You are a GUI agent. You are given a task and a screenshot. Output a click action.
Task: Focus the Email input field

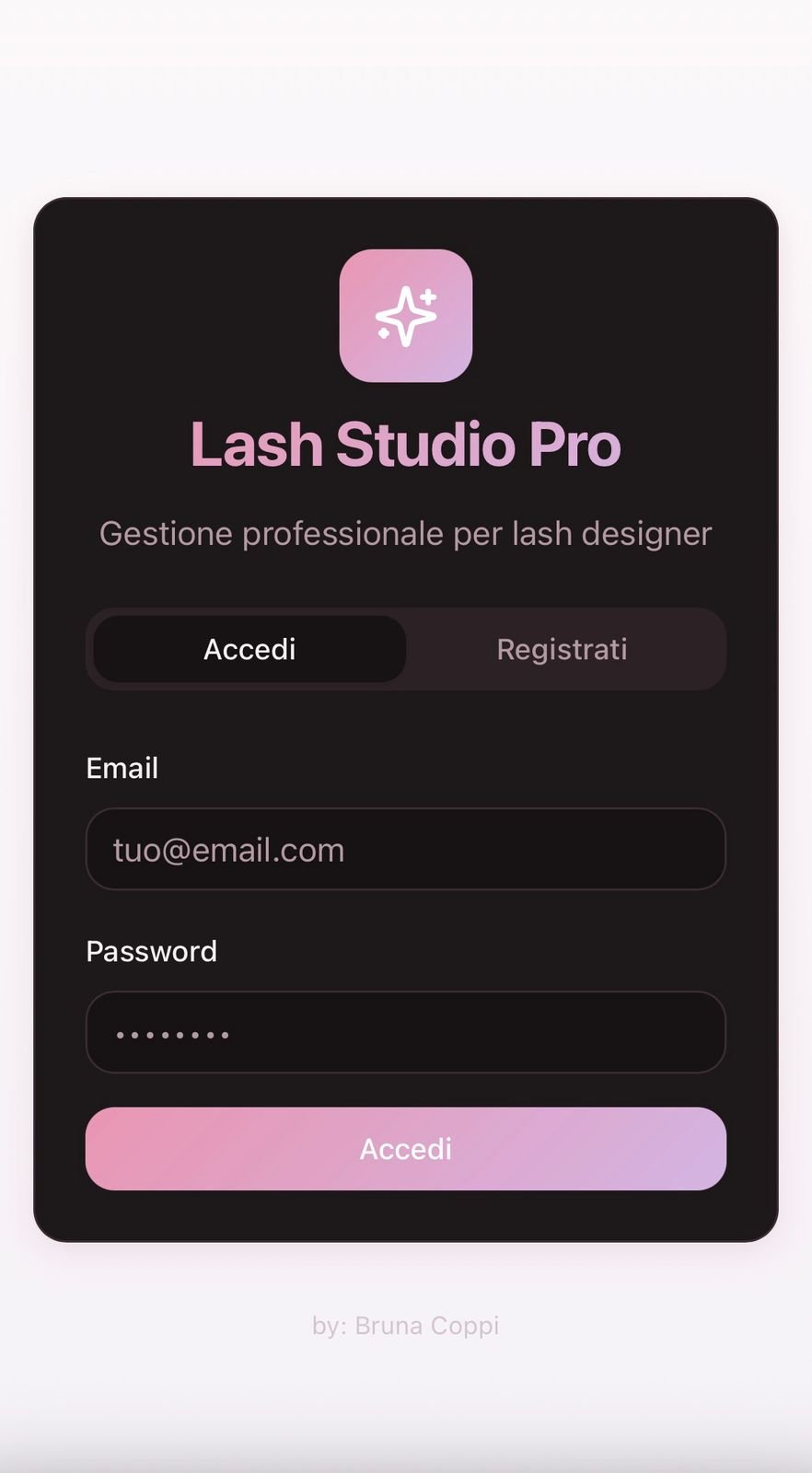405,849
